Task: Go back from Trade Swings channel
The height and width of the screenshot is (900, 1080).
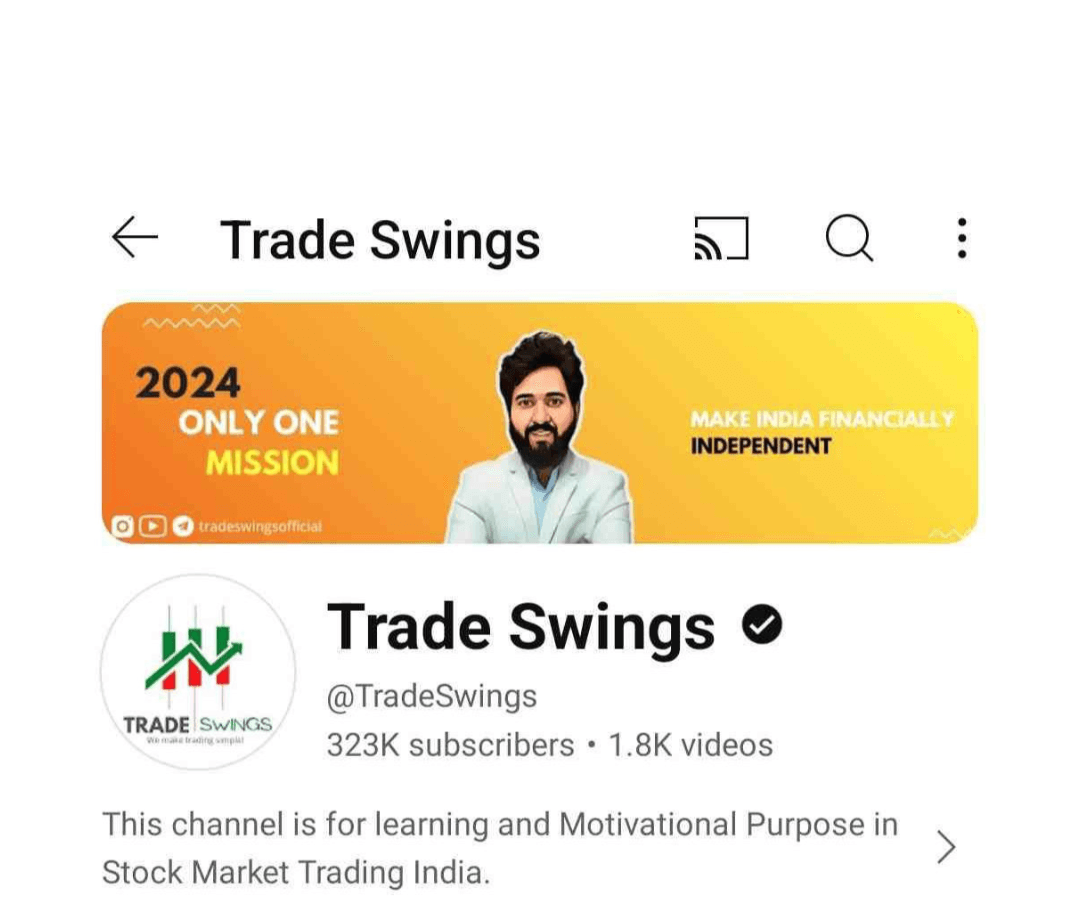Action: click(x=135, y=238)
